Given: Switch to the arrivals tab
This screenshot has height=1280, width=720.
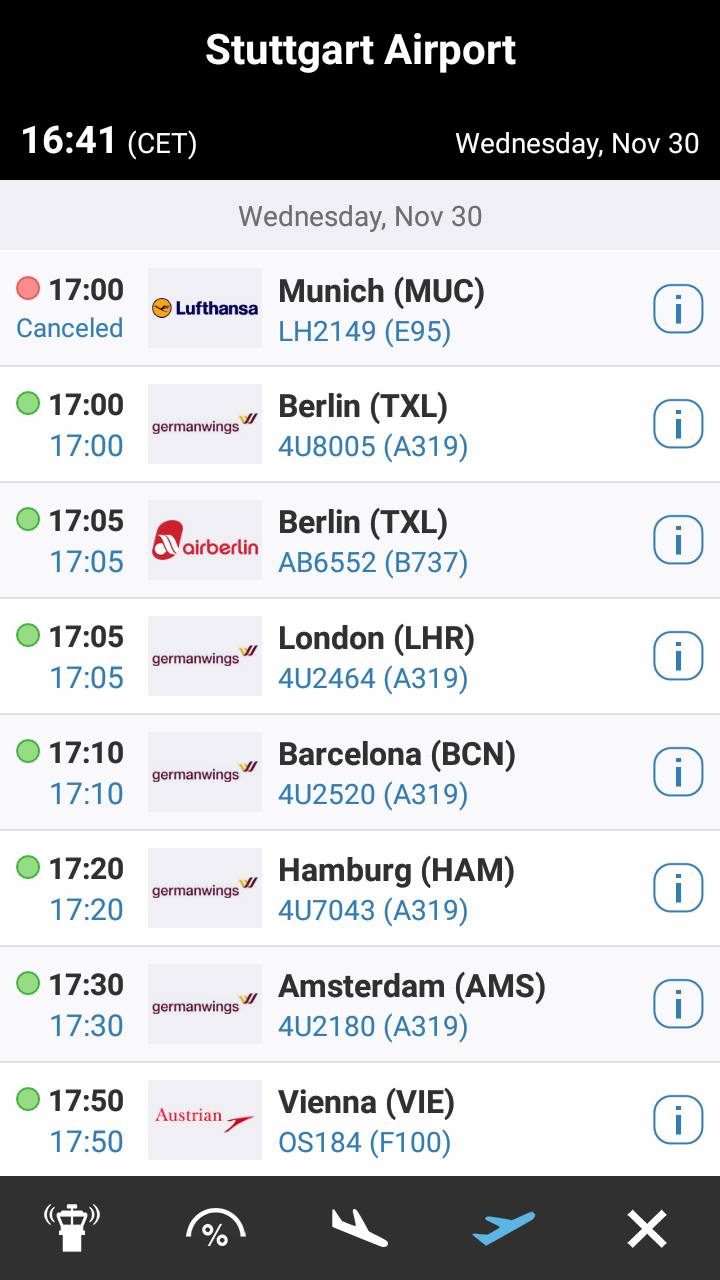Looking at the screenshot, I should coord(360,1228).
